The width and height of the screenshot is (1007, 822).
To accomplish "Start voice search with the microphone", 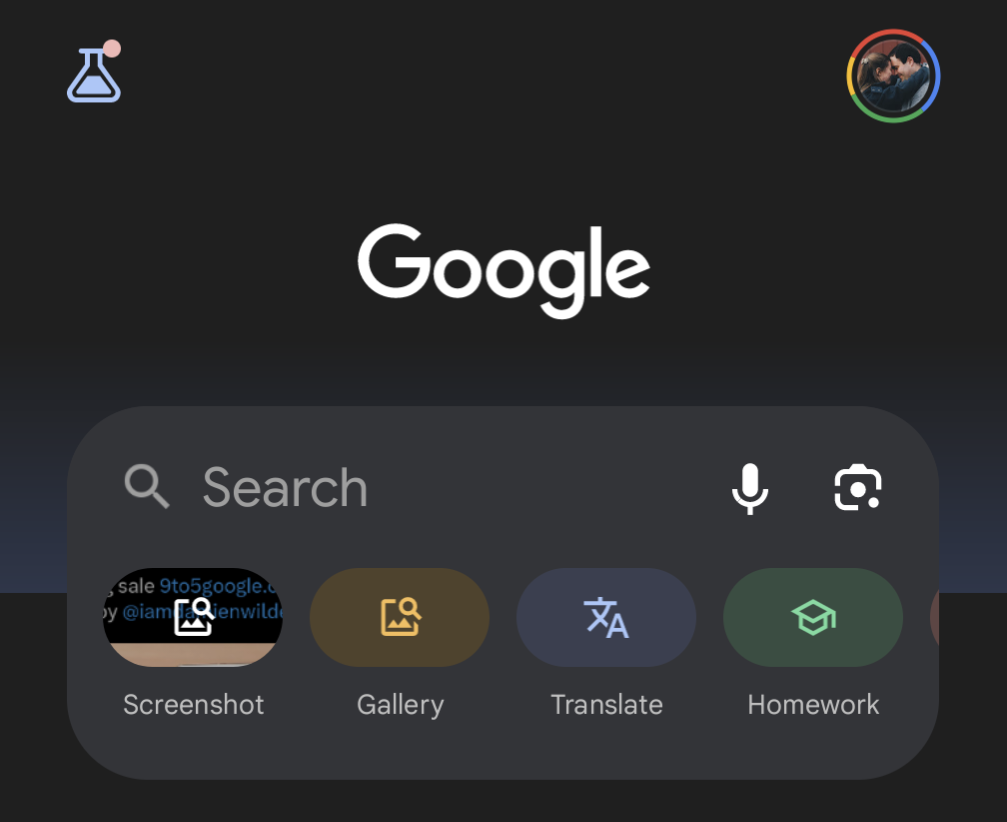I will click(749, 488).
